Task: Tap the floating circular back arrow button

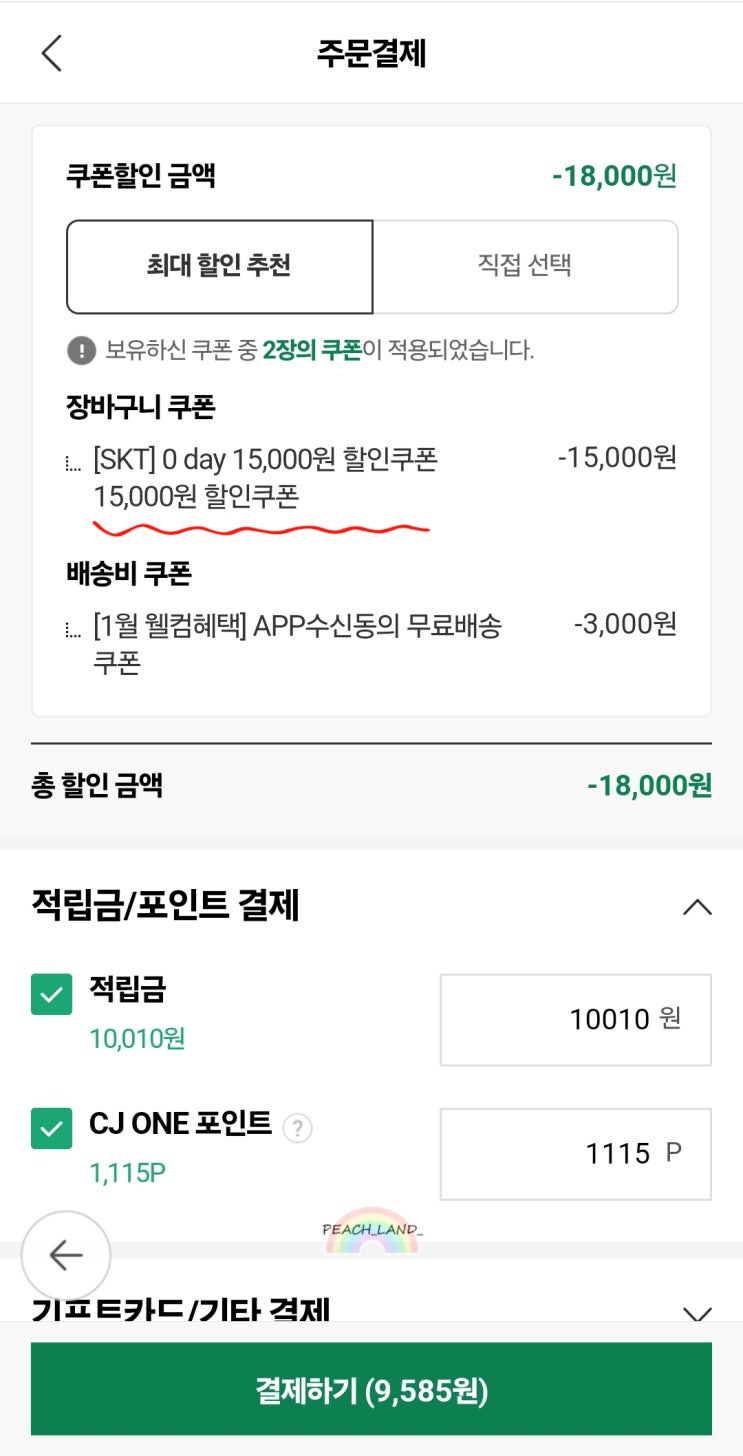Action: pyautogui.click(x=66, y=1254)
